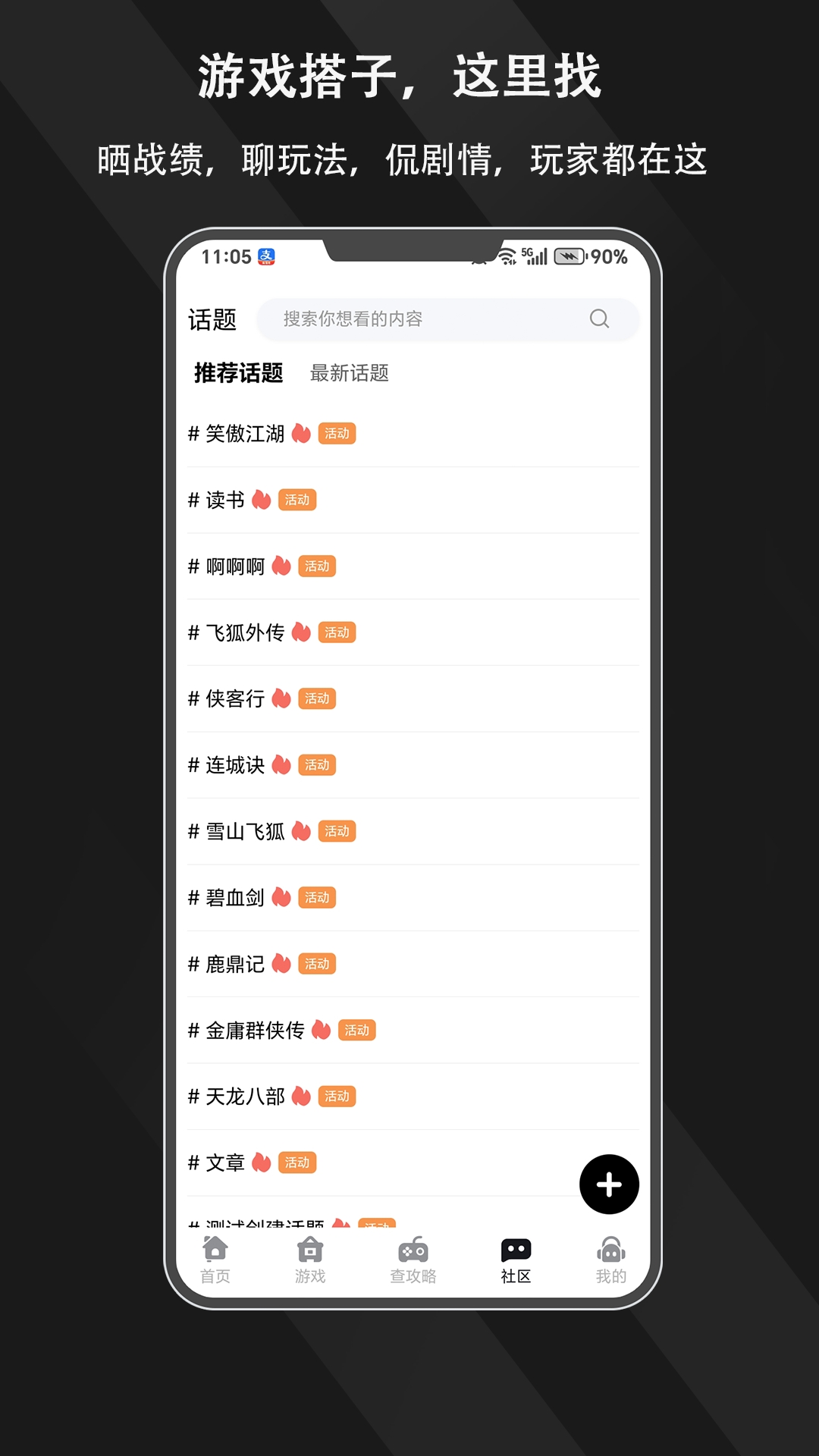Image resolution: width=819 pixels, height=1456 pixels.
Task: Tap the 活动 badge next to 读书
Action: 297,500
